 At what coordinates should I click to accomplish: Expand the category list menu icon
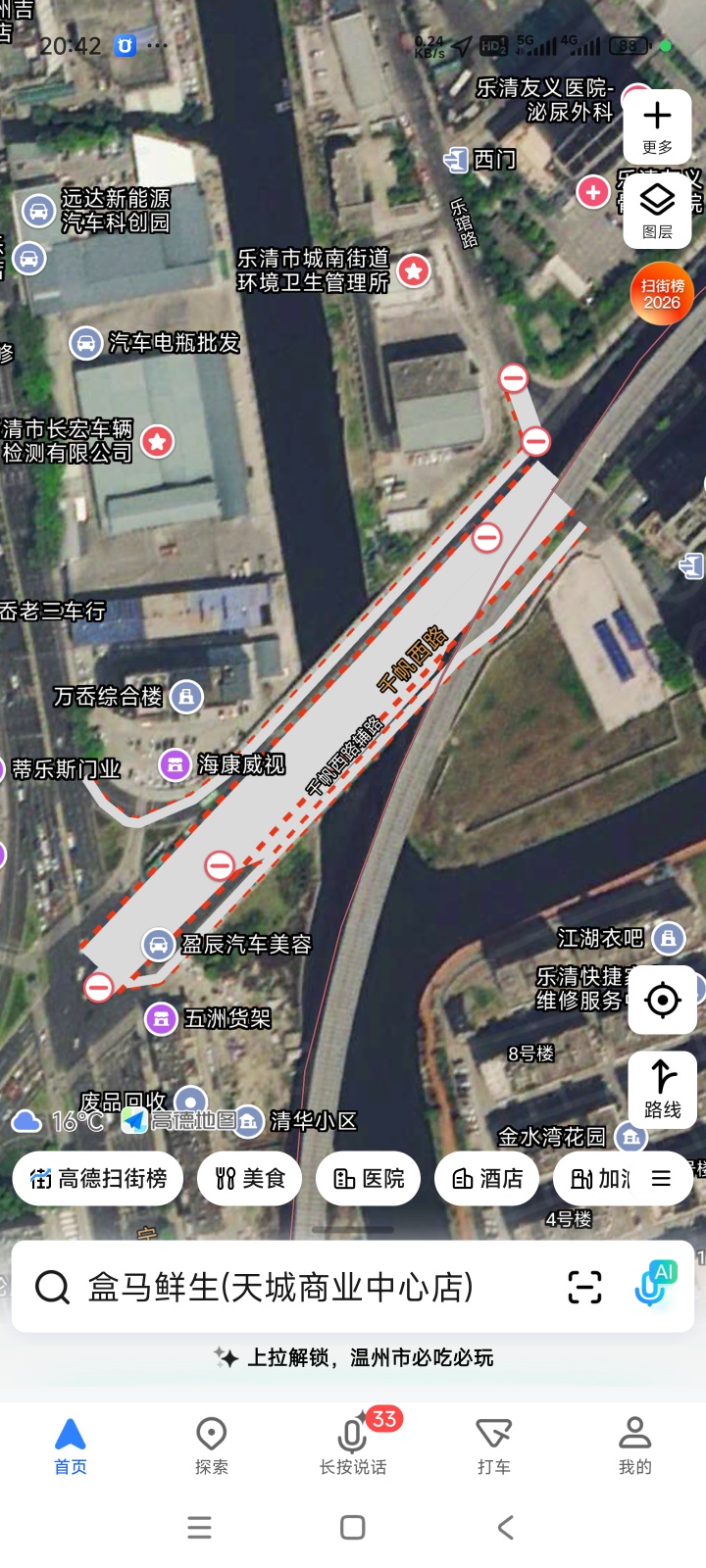pyautogui.click(x=662, y=1178)
